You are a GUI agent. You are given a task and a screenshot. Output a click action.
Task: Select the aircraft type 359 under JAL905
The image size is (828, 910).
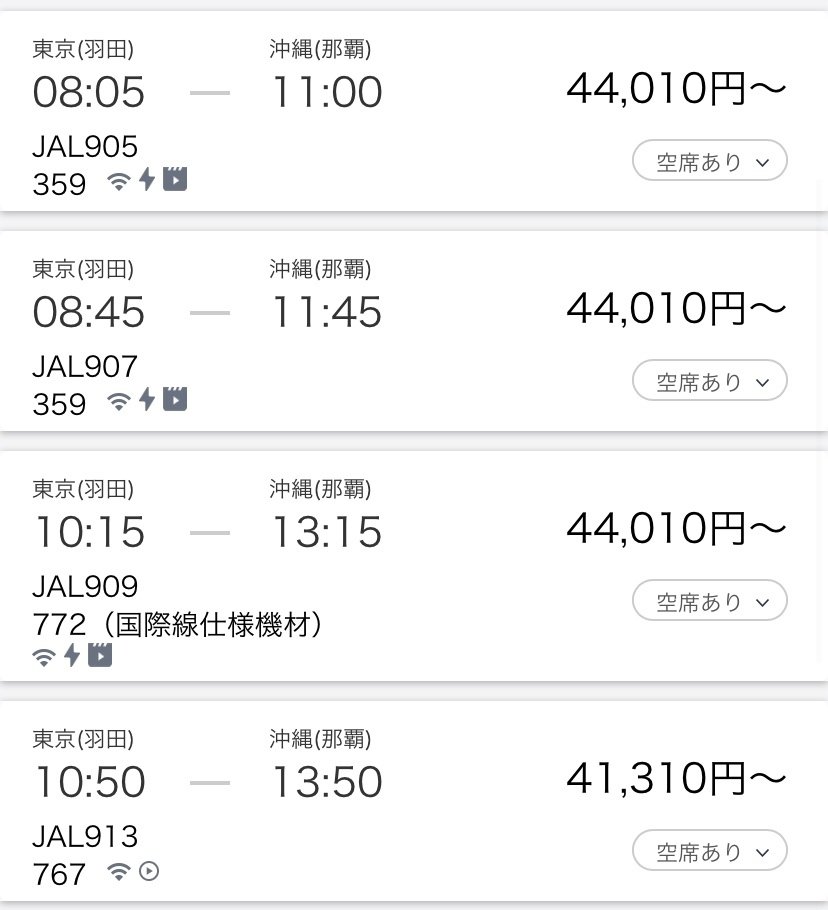click(59, 184)
